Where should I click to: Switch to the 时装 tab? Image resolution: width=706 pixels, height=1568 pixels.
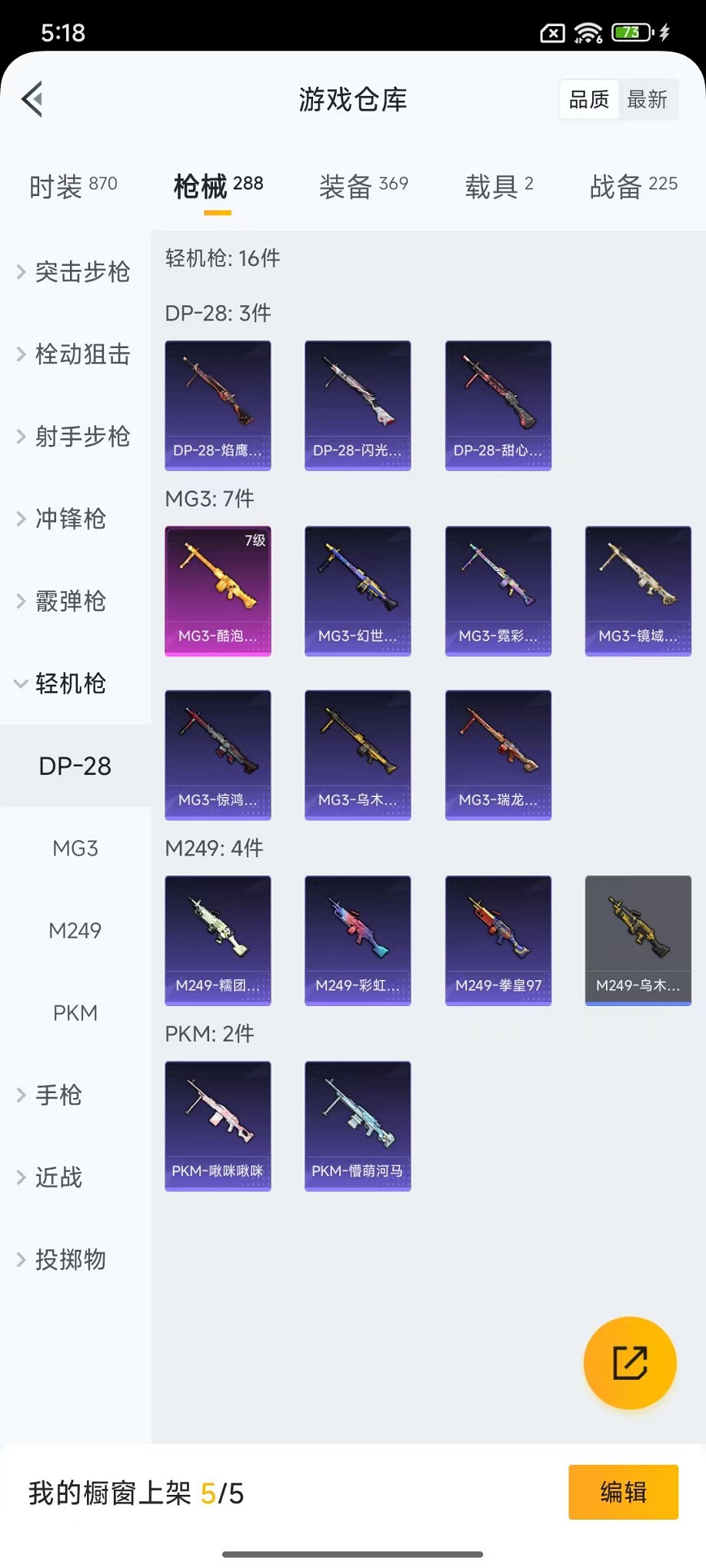coord(73,186)
